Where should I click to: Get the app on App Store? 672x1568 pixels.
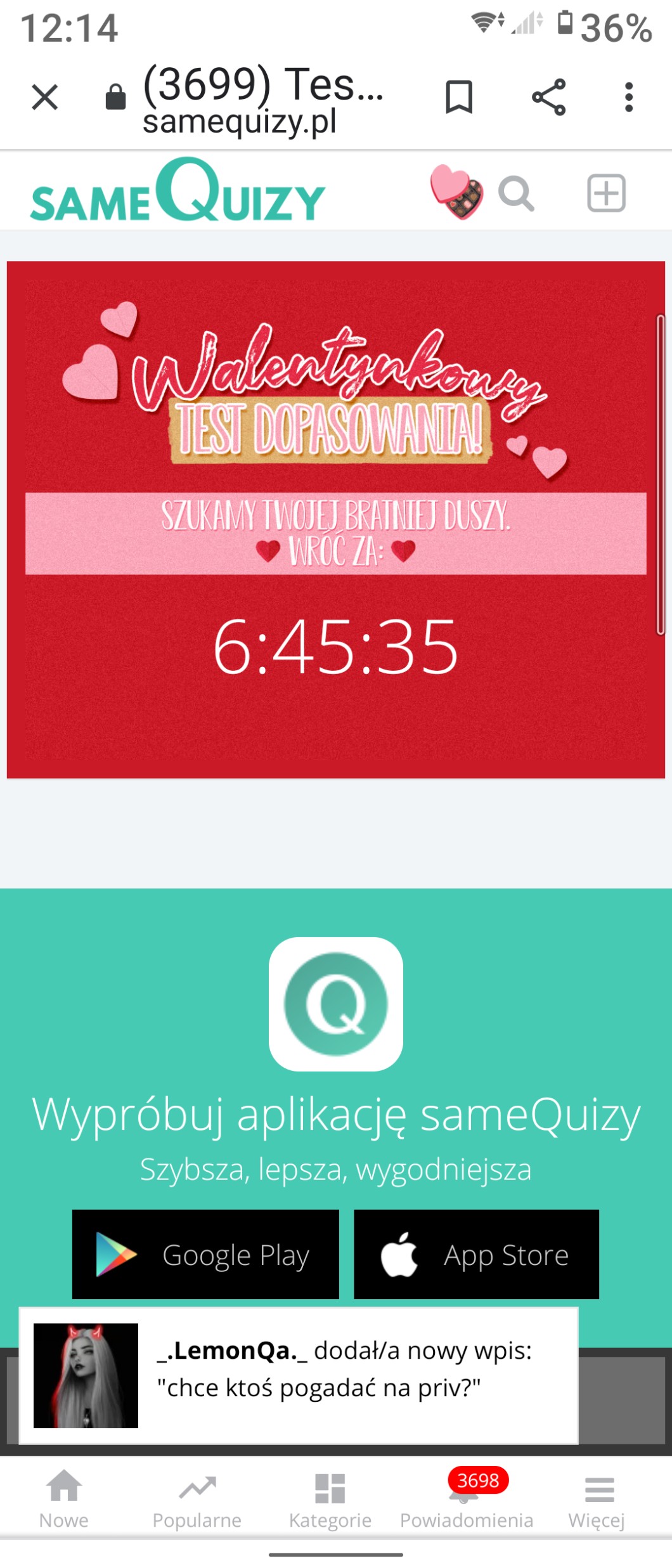(x=476, y=1255)
